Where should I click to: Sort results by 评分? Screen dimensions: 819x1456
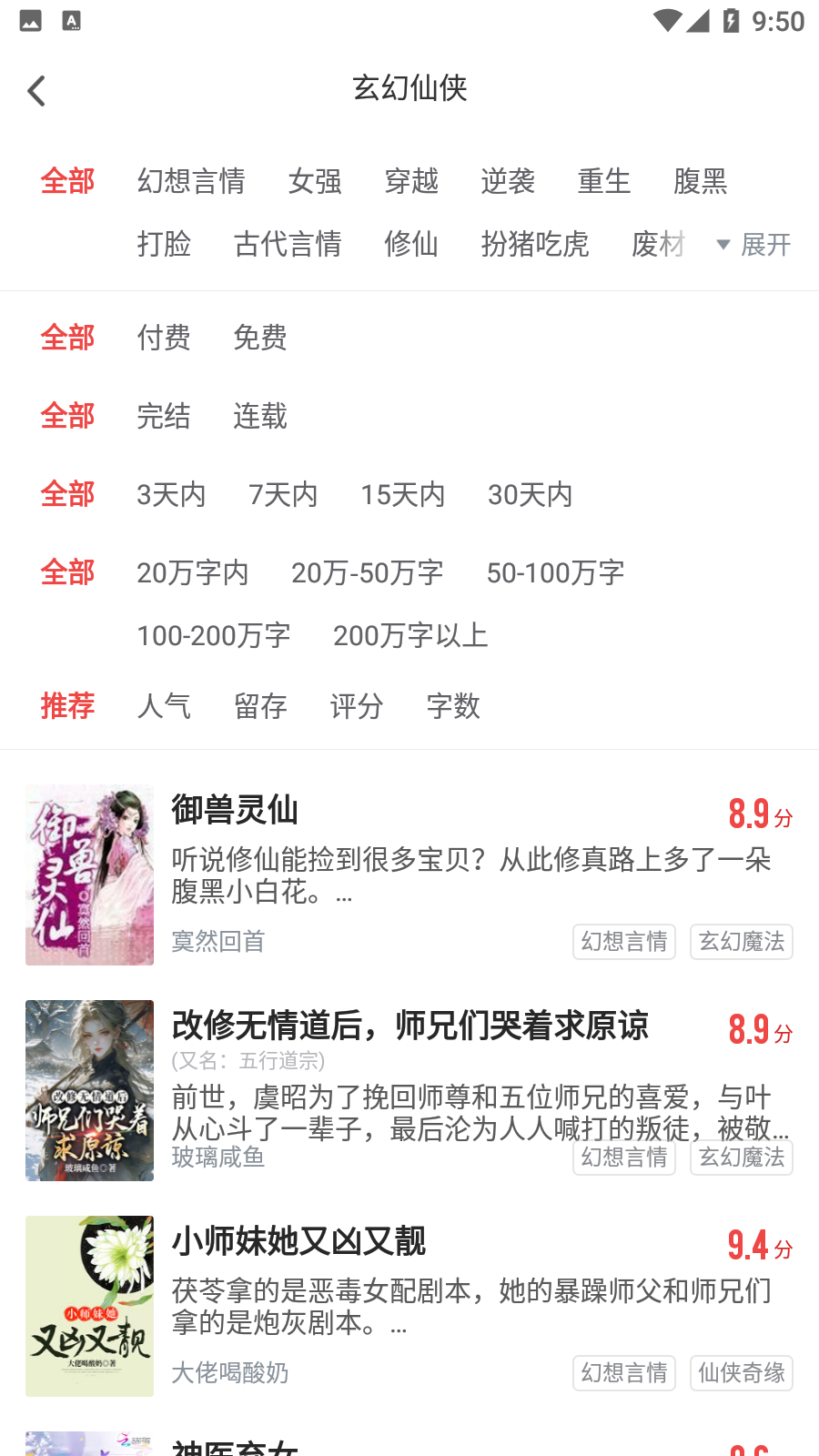(x=358, y=706)
